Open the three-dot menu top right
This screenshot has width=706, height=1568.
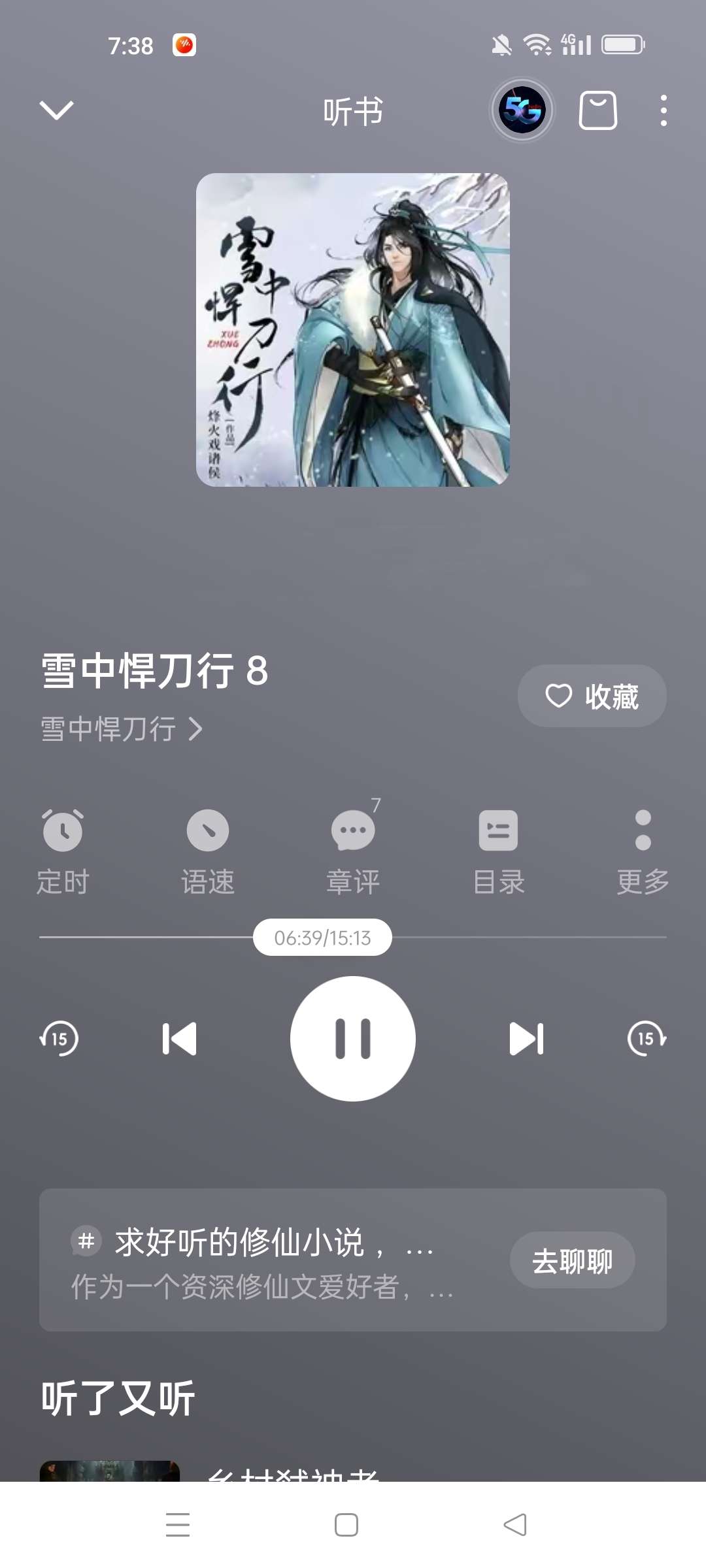point(663,110)
